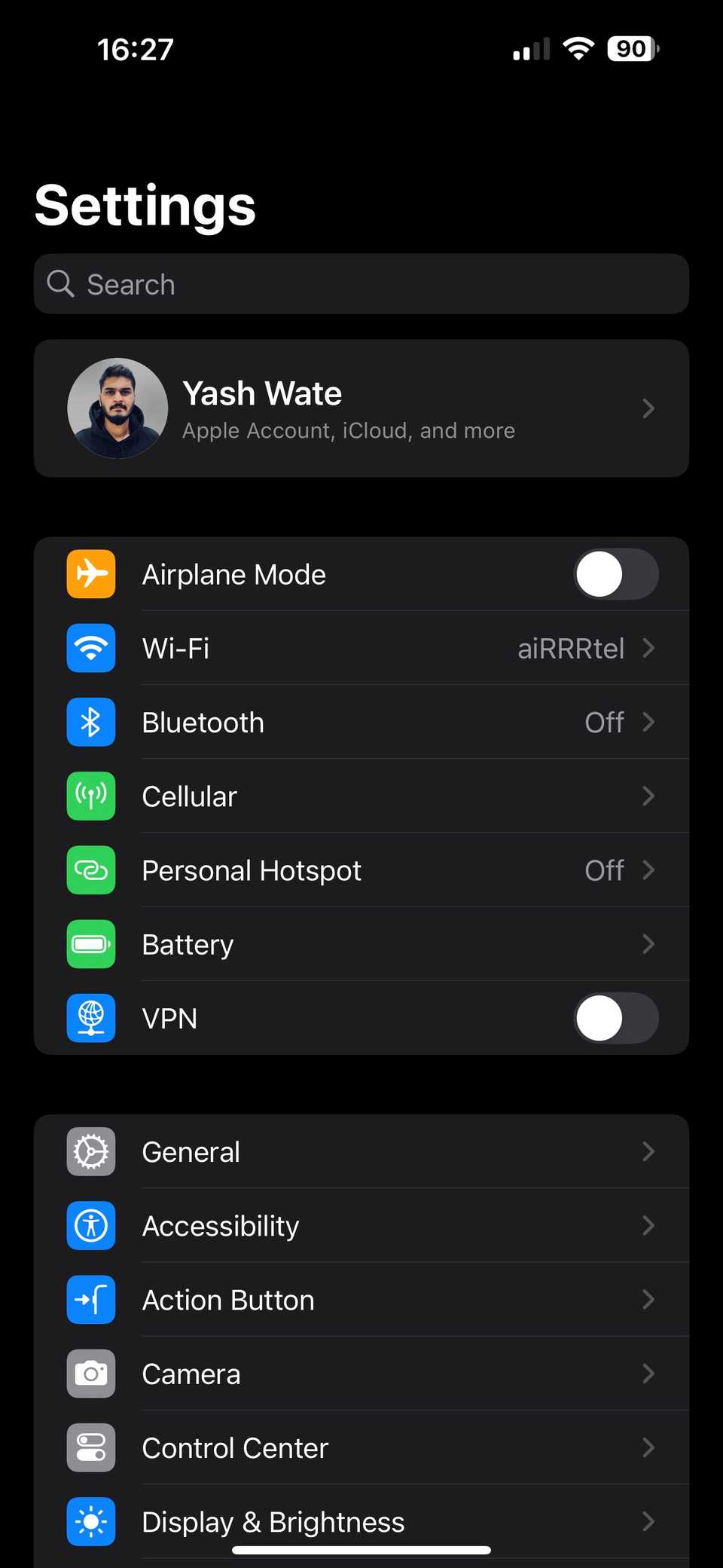Tap the Personal Hotspot link icon
Viewport: 723px width, 1568px height.
coord(90,870)
